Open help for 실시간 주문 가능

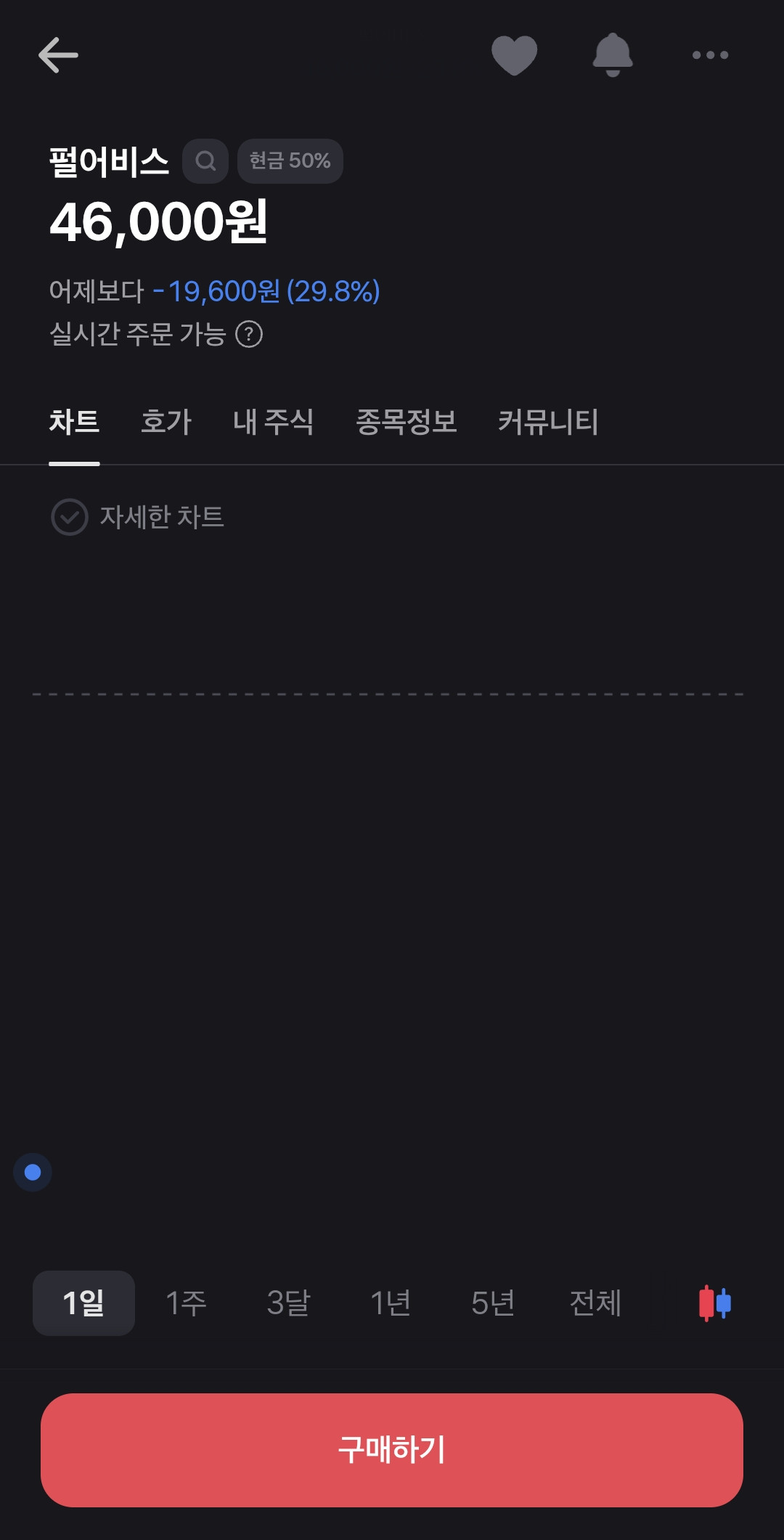pos(249,335)
